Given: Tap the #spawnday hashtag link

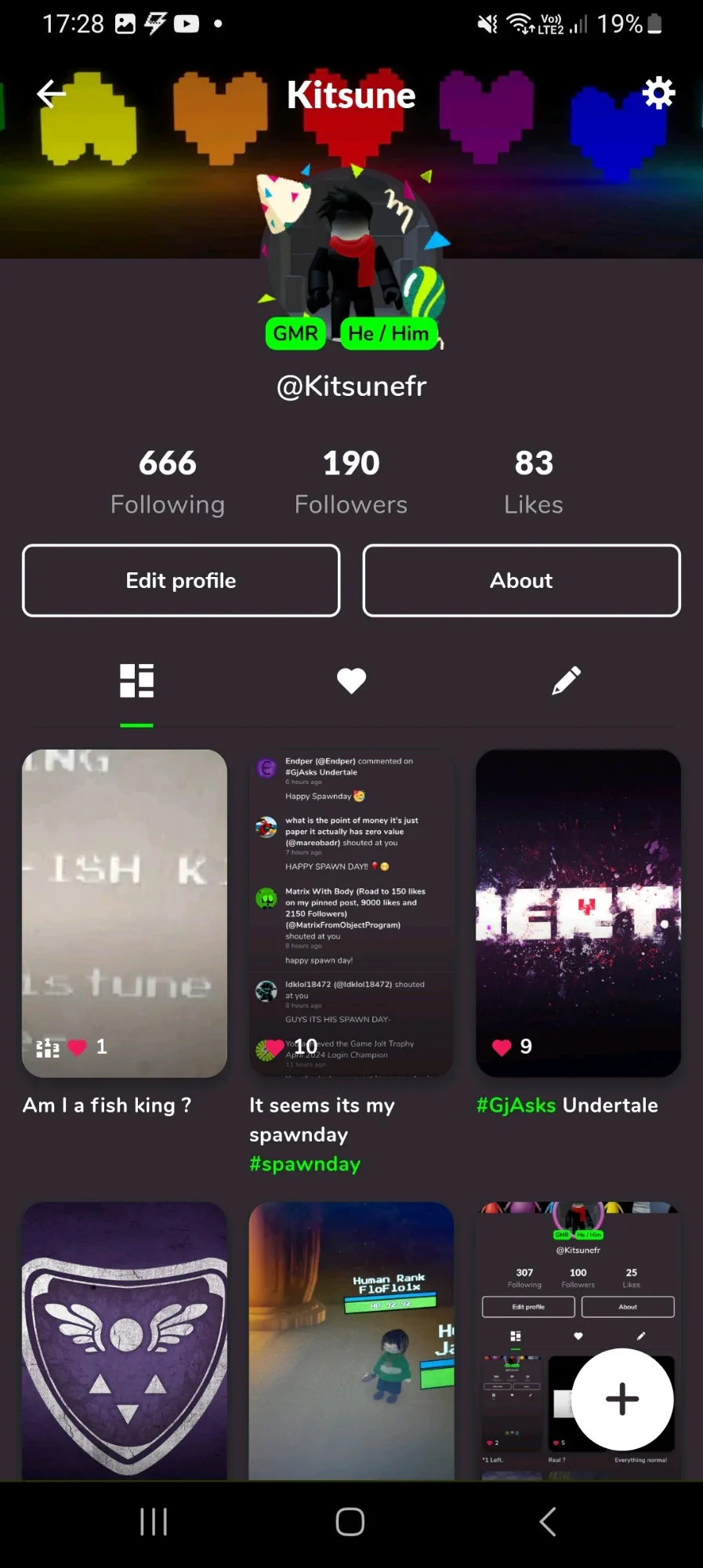Looking at the screenshot, I should pos(305,1164).
